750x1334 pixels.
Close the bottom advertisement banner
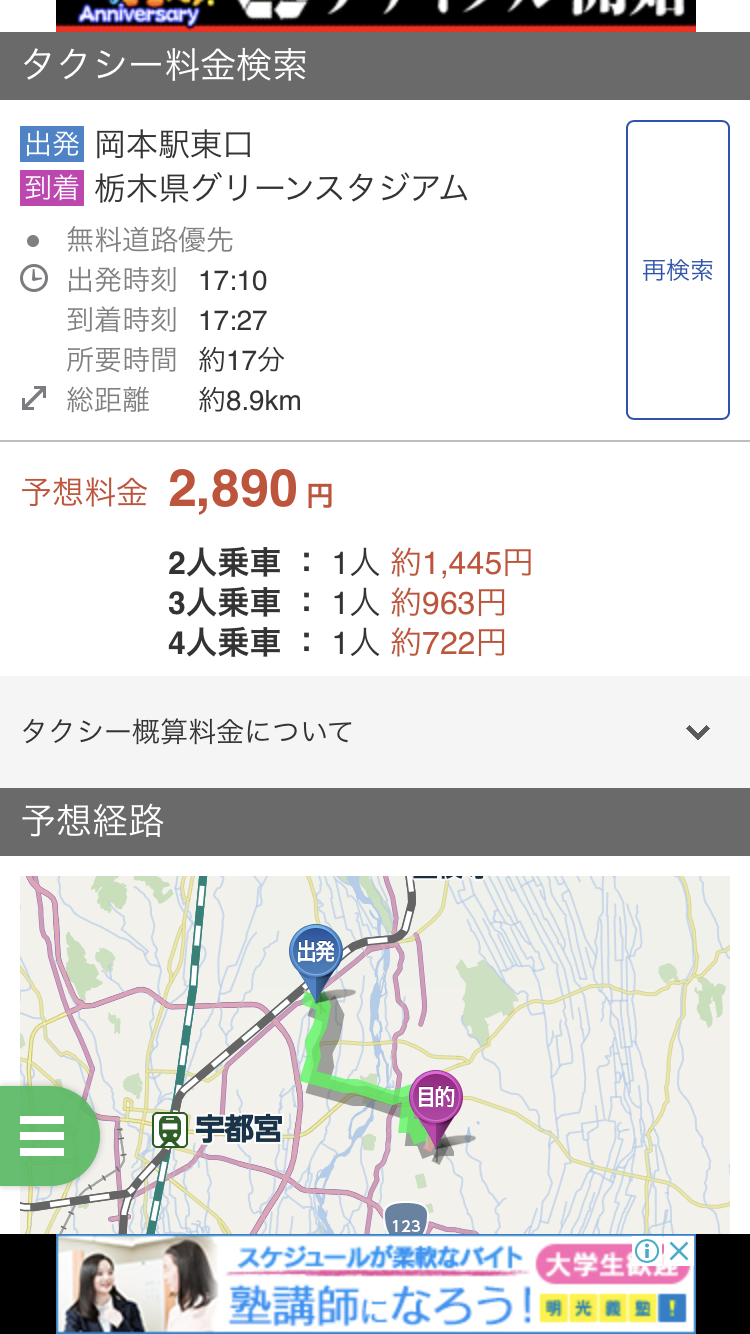point(679,1250)
